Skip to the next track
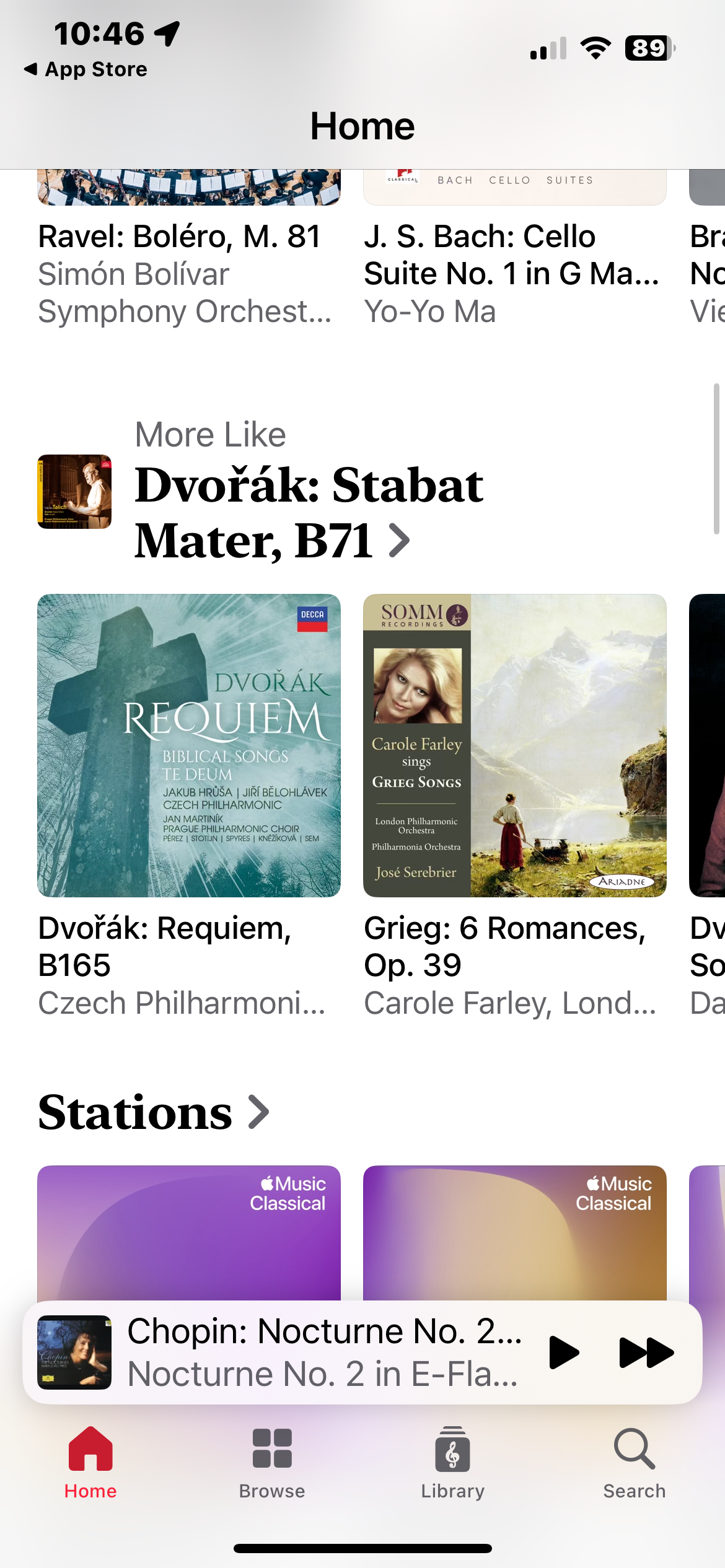Screen dimensions: 725x1568 pyautogui.click(x=646, y=1352)
